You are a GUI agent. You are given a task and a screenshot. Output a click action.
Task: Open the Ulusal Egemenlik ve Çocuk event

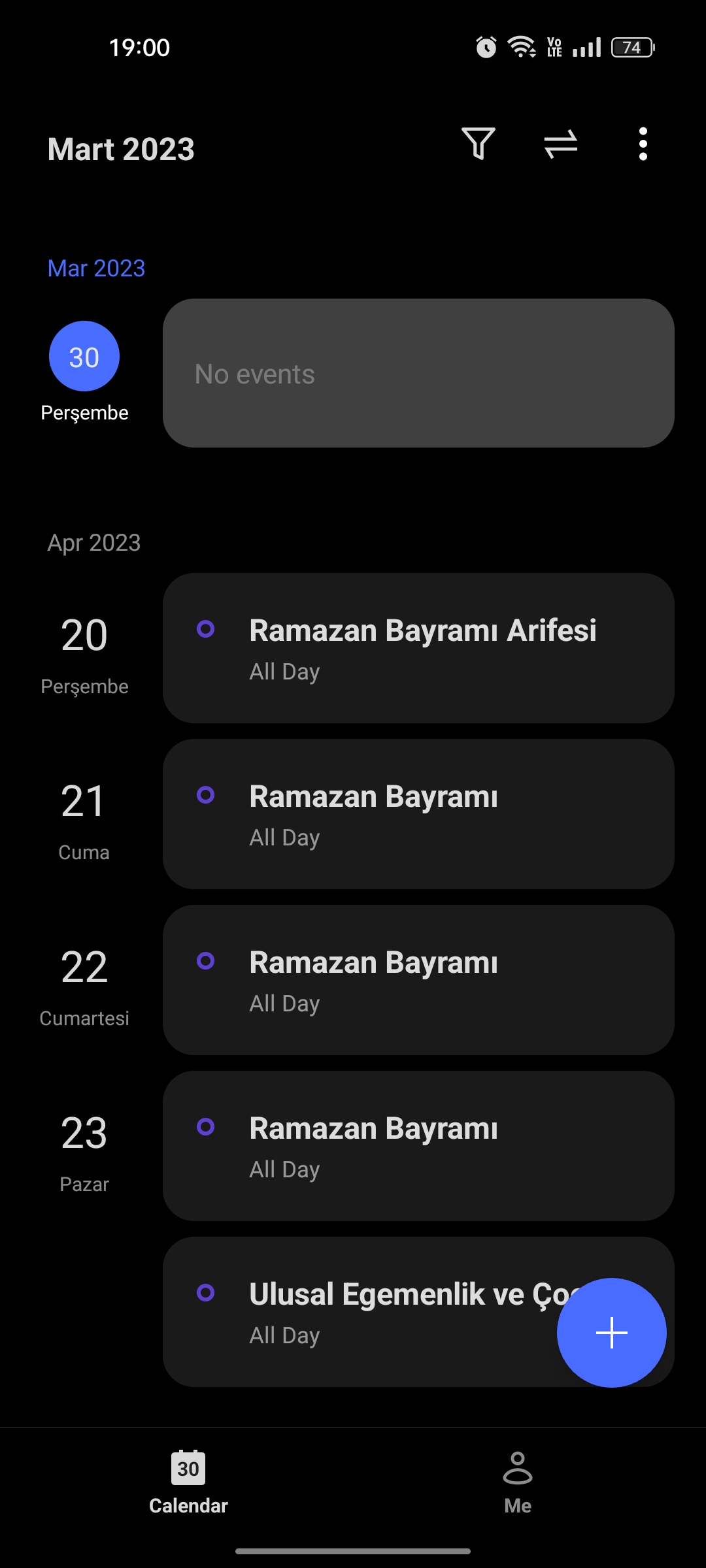click(360, 1312)
